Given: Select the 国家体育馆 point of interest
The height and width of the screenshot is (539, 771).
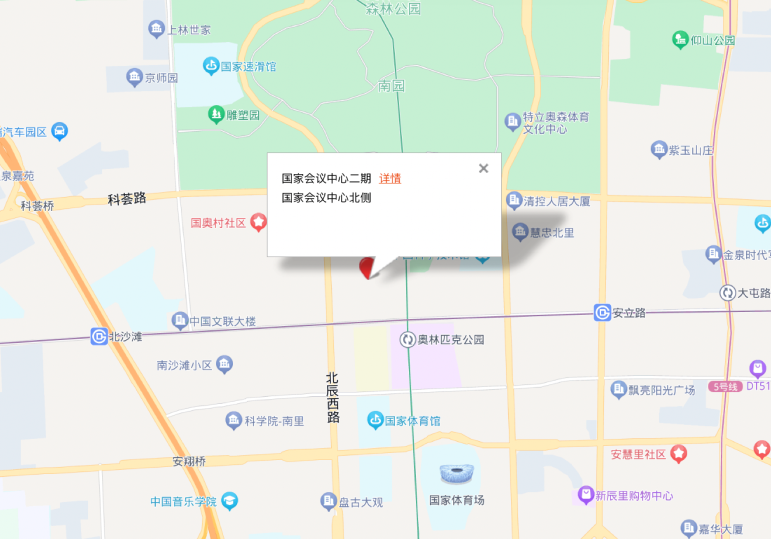Looking at the screenshot, I should [377, 421].
